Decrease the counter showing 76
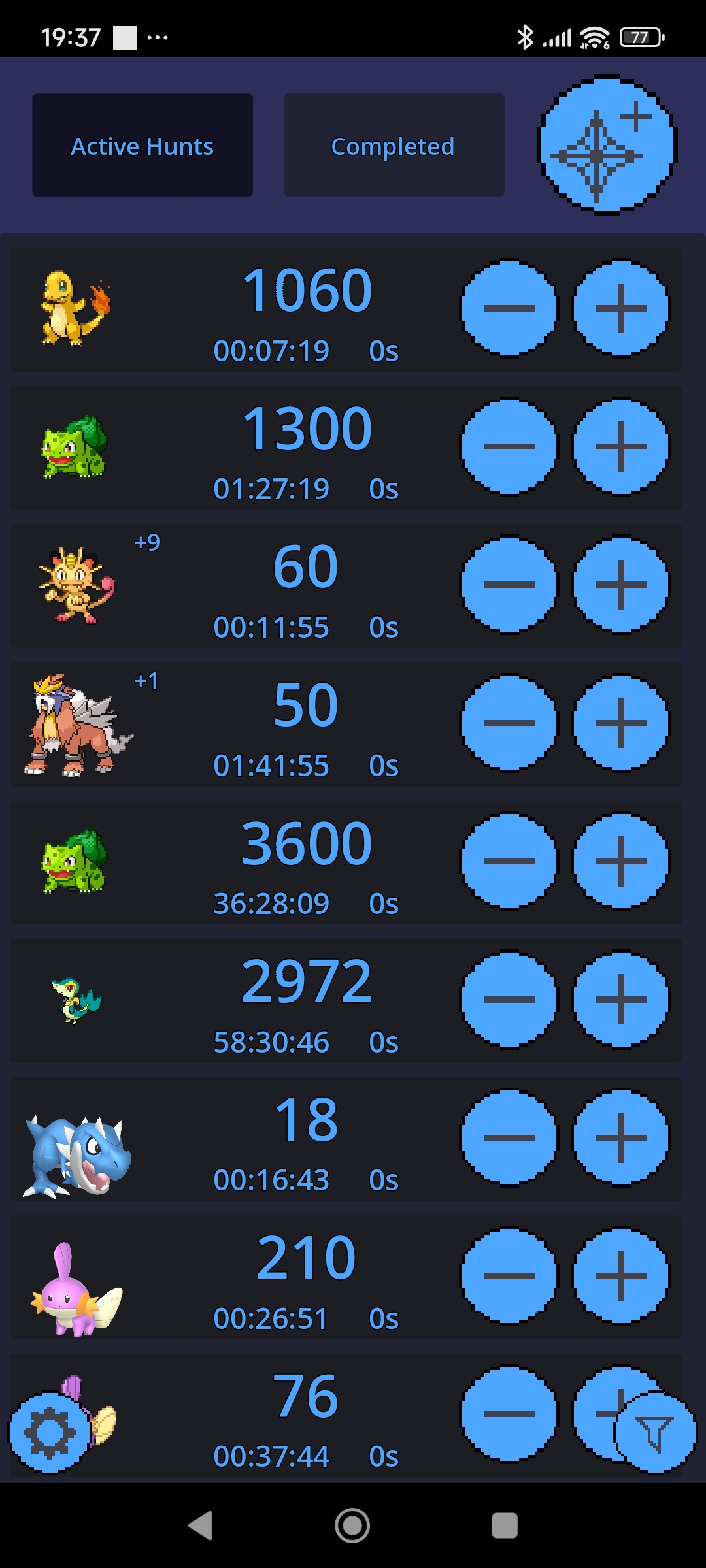This screenshot has width=706, height=1568. [x=509, y=1414]
